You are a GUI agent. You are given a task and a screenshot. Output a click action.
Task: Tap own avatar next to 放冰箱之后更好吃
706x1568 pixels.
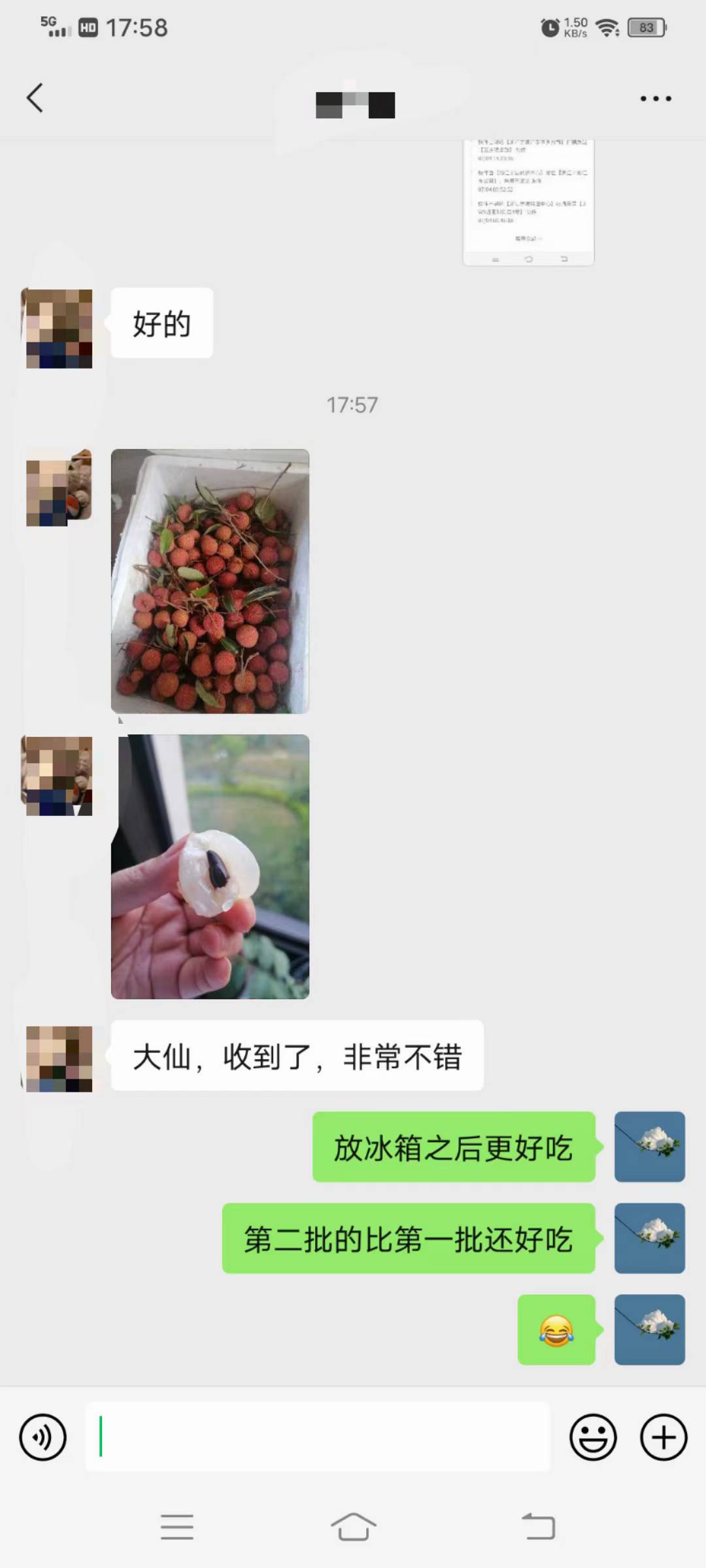coord(649,1147)
